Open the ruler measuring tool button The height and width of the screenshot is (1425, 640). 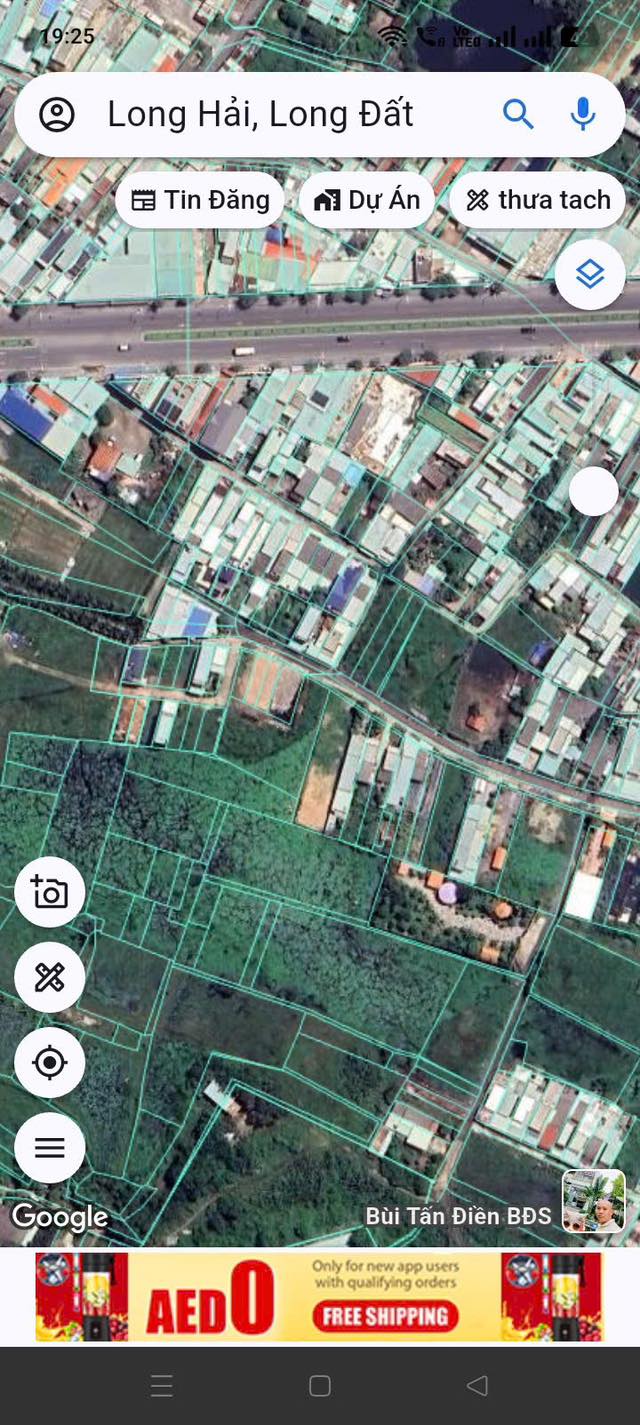(50, 977)
